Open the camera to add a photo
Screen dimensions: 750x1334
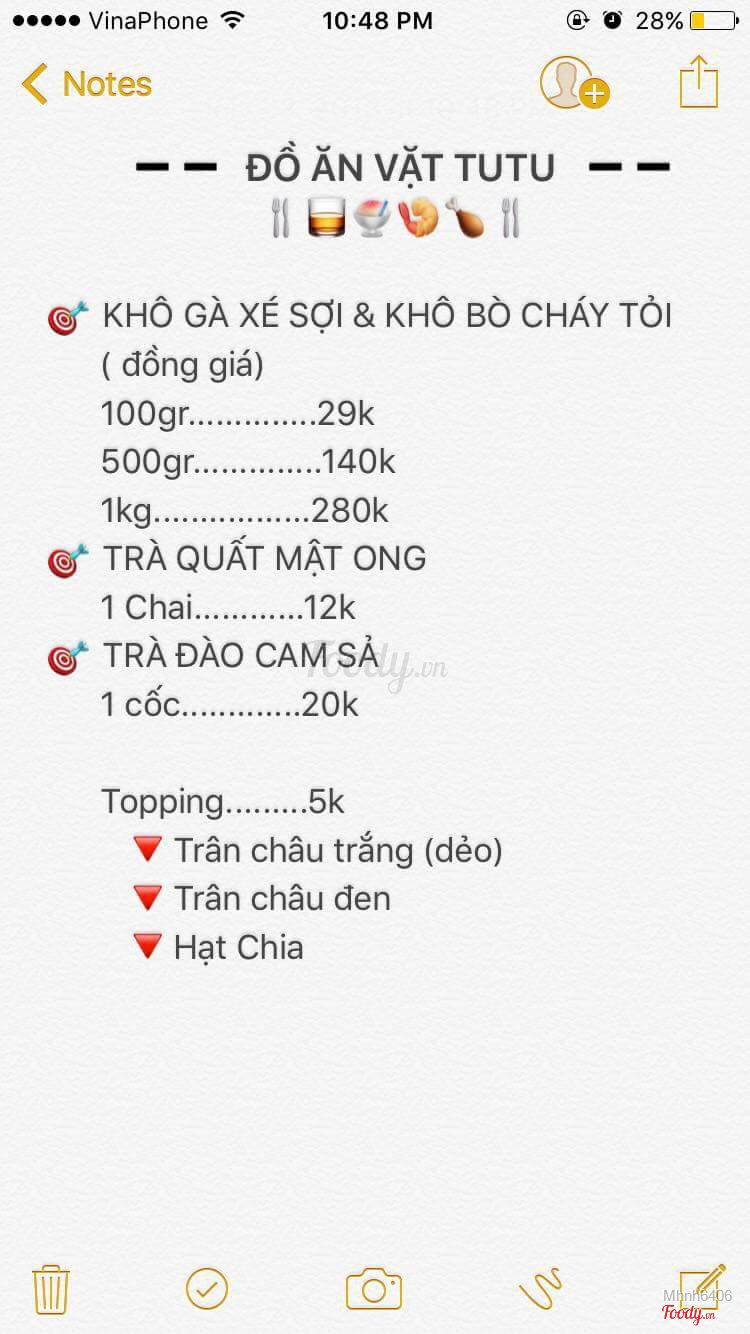click(x=374, y=1289)
